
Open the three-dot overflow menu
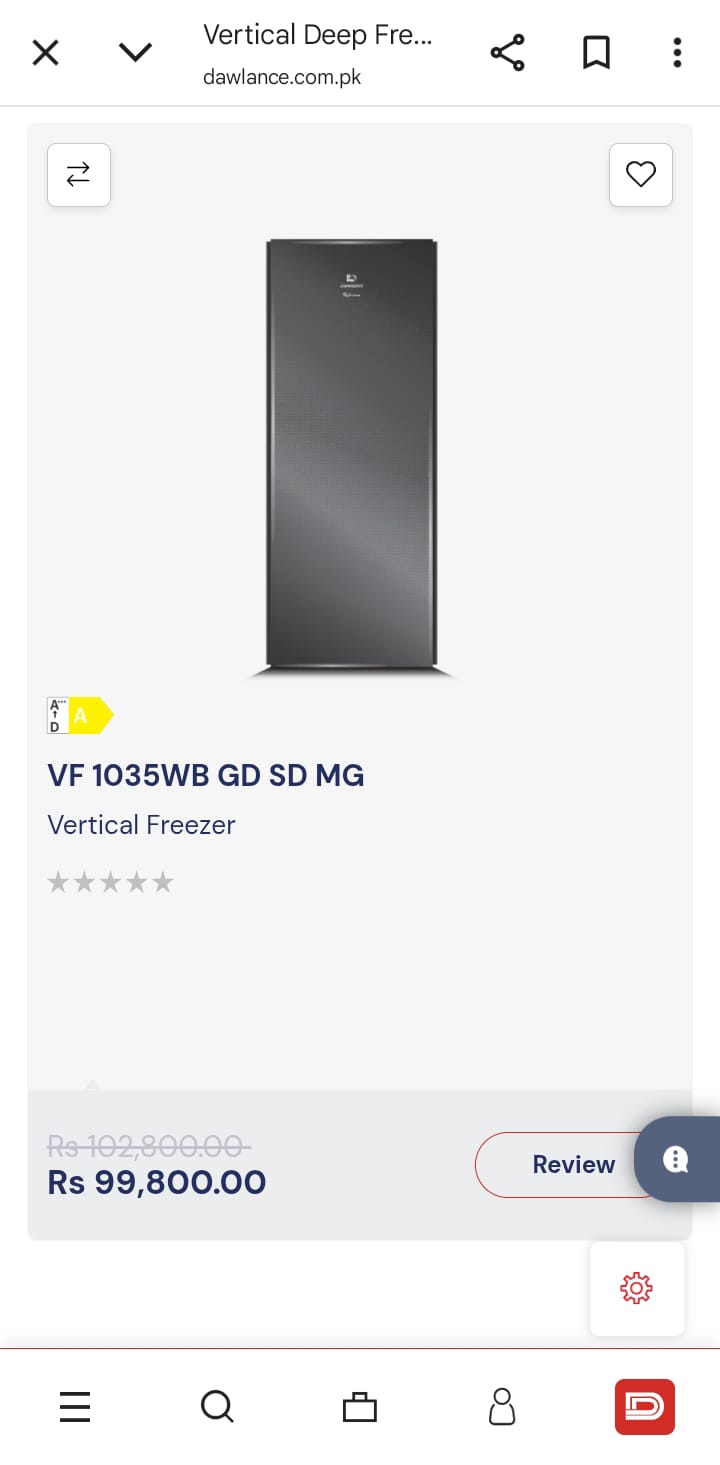(x=676, y=52)
